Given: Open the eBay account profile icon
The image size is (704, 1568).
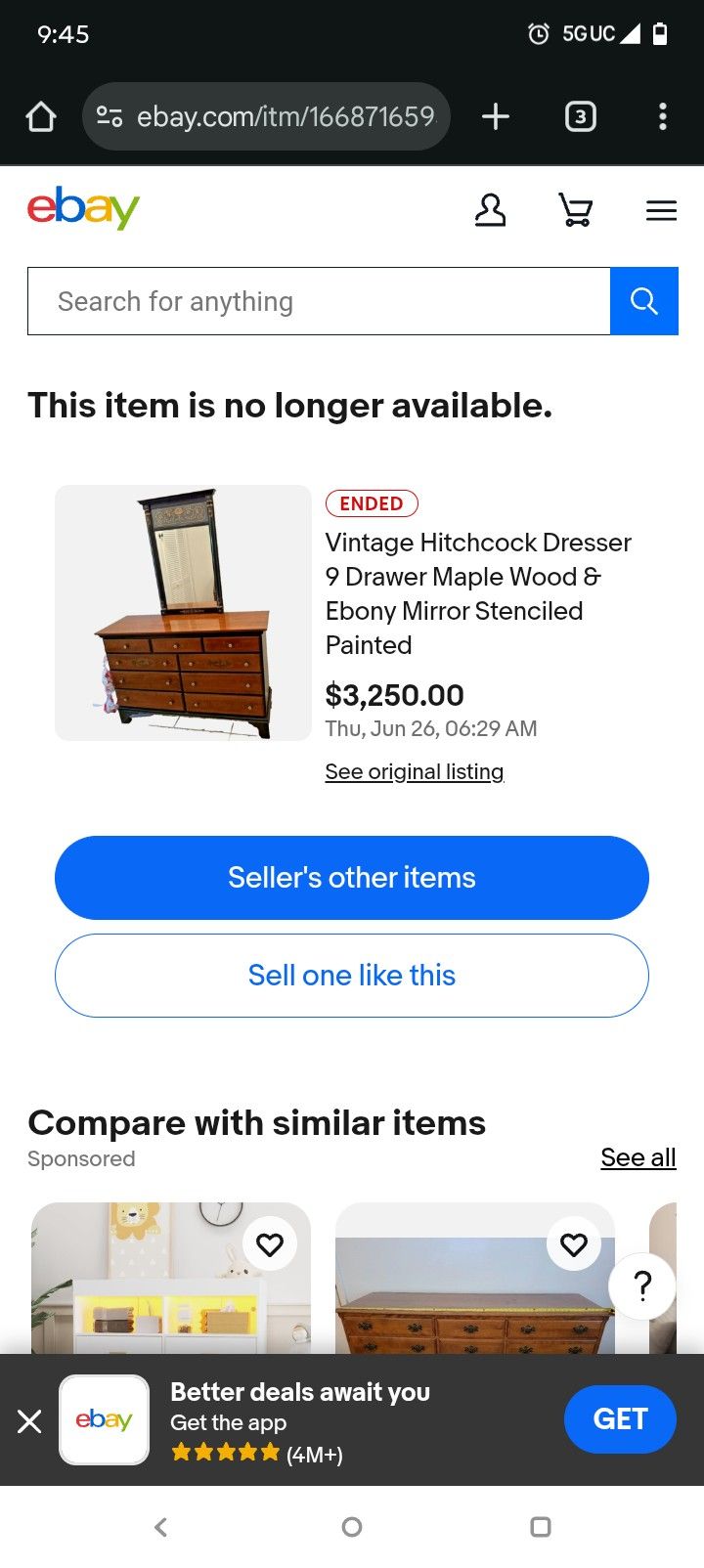Looking at the screenshot, I should pos(490,210).
